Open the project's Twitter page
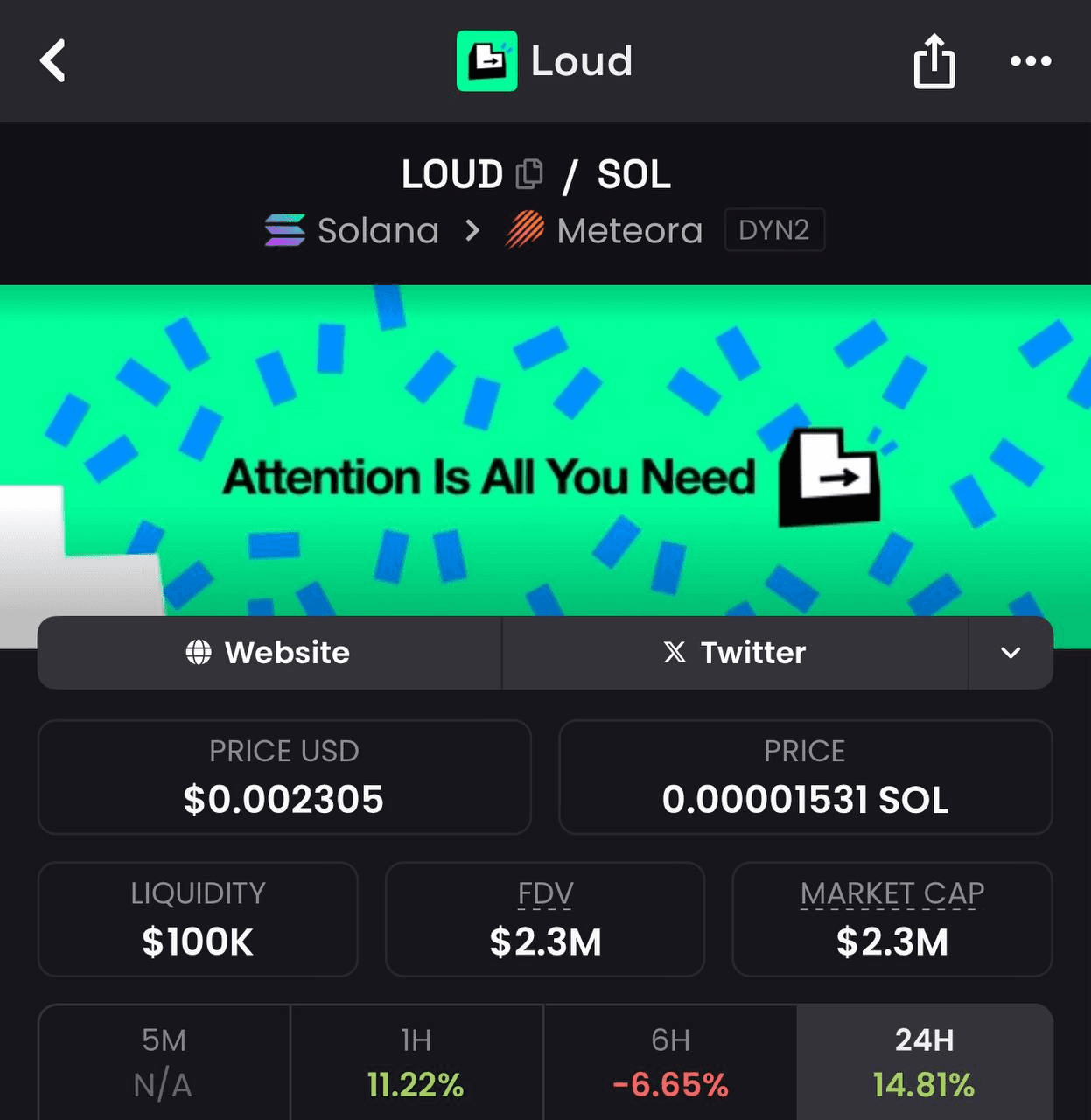 (x=735, y=653)
